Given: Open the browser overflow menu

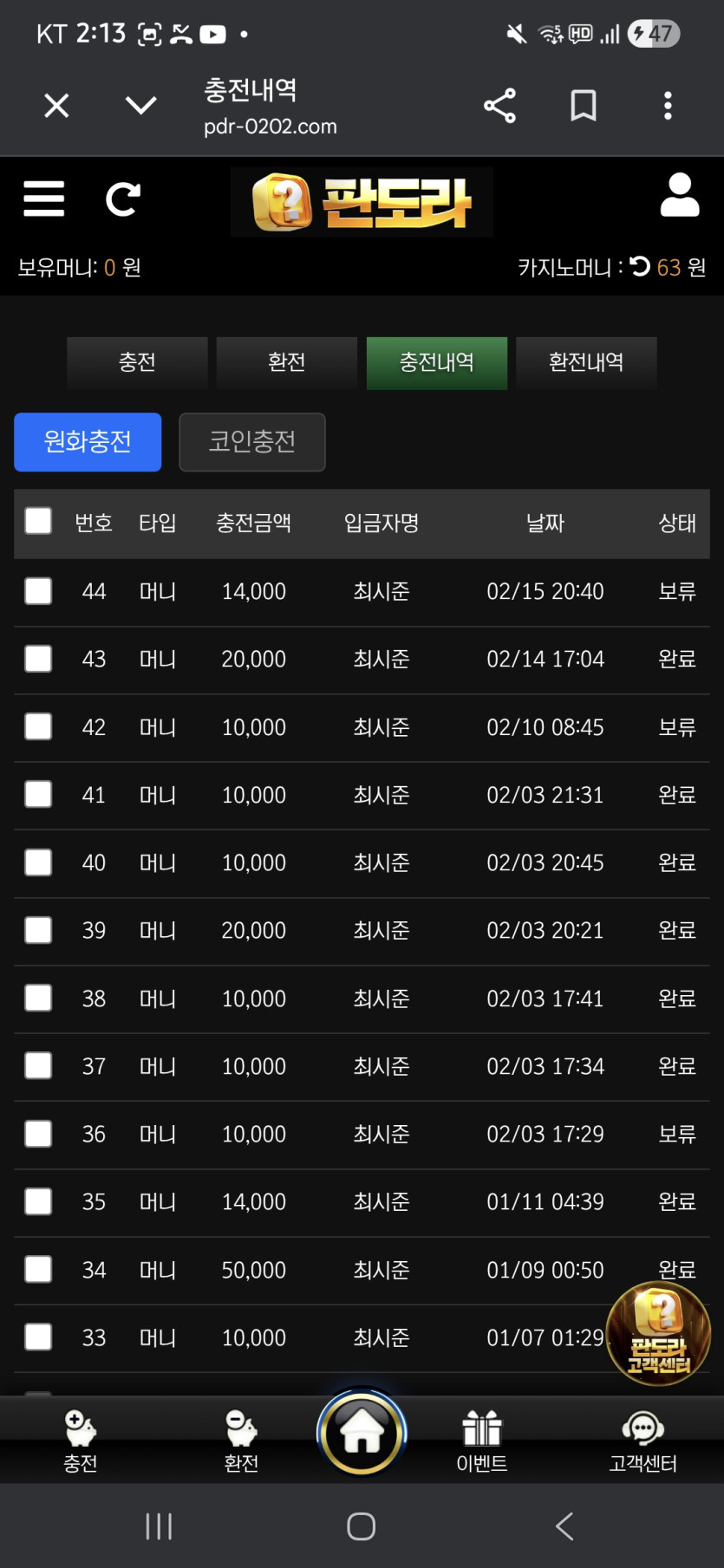Looking at the screenshot, I should coord(668,106).
